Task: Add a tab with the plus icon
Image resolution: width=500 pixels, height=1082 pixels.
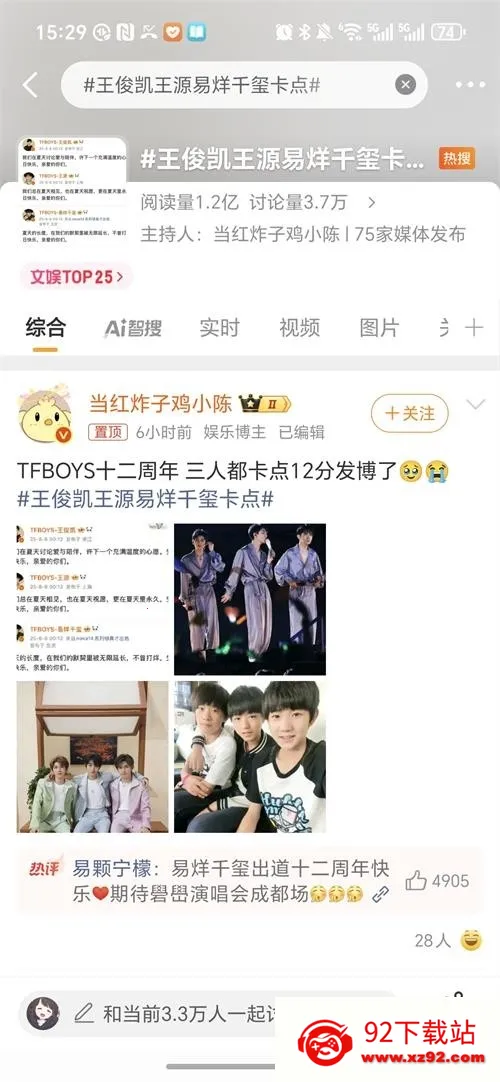Action: [x=474, y=327]
